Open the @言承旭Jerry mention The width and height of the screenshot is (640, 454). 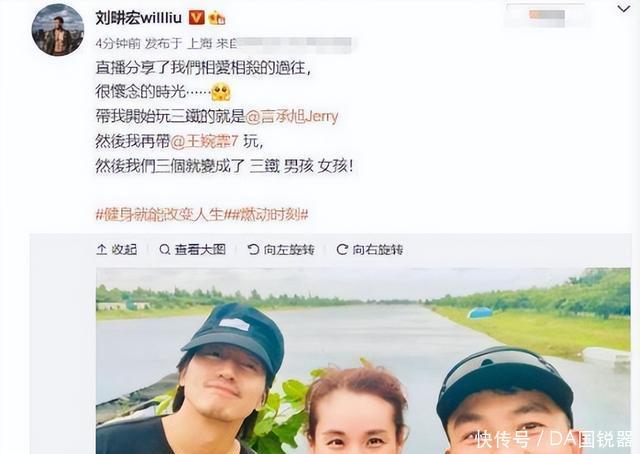pyautogui.click(x=295, y=117)
